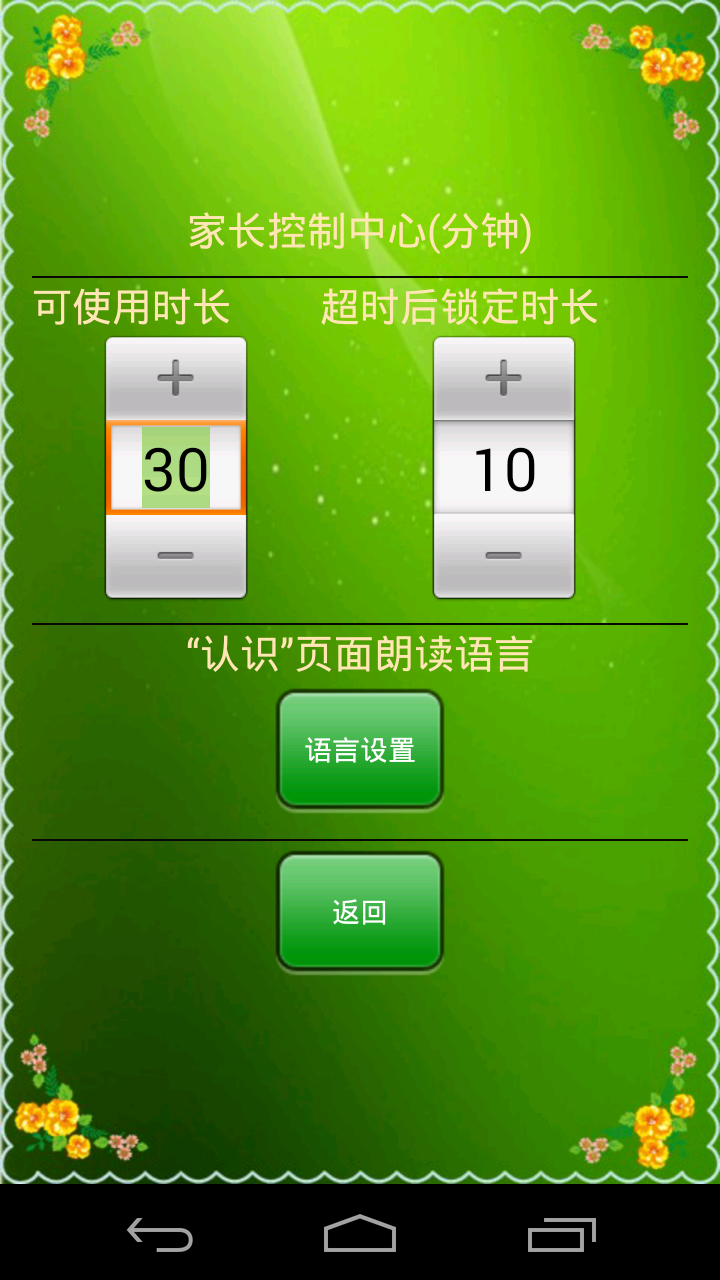Open 语言设置 language settings
This screenshot has width=720, height=1280.
tap(360, 749)
